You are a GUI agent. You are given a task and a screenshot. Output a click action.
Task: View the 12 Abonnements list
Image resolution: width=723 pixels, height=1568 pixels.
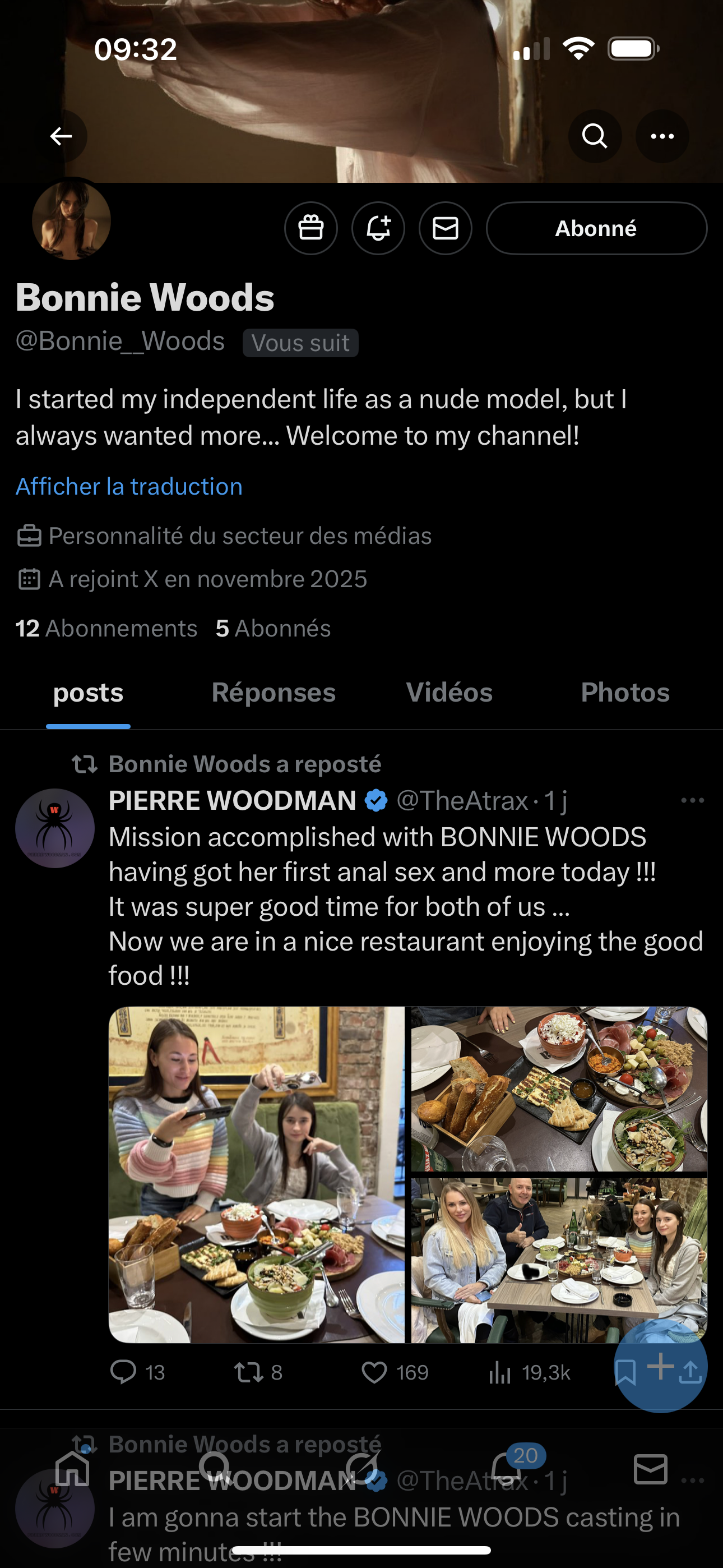pos(106,628)
